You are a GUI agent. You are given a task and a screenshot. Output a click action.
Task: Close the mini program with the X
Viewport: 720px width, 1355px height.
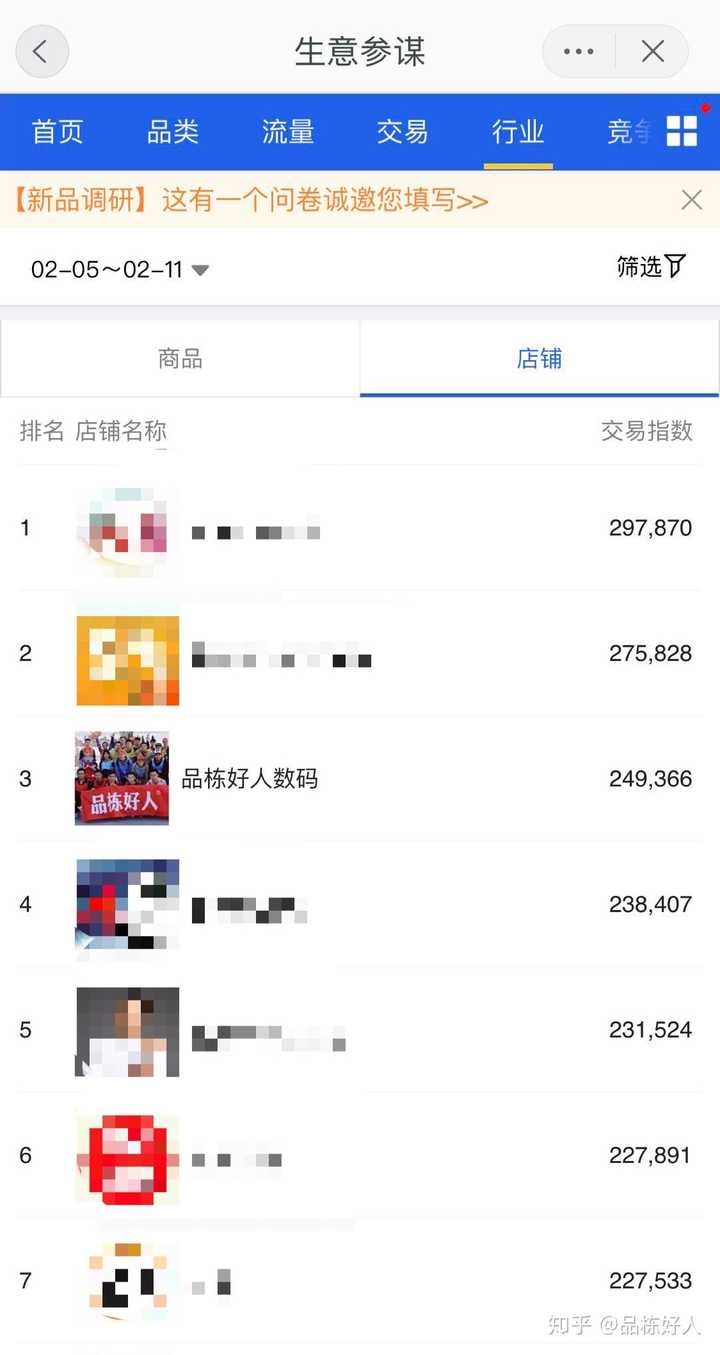pyautogui.click(x=653, y=51)
